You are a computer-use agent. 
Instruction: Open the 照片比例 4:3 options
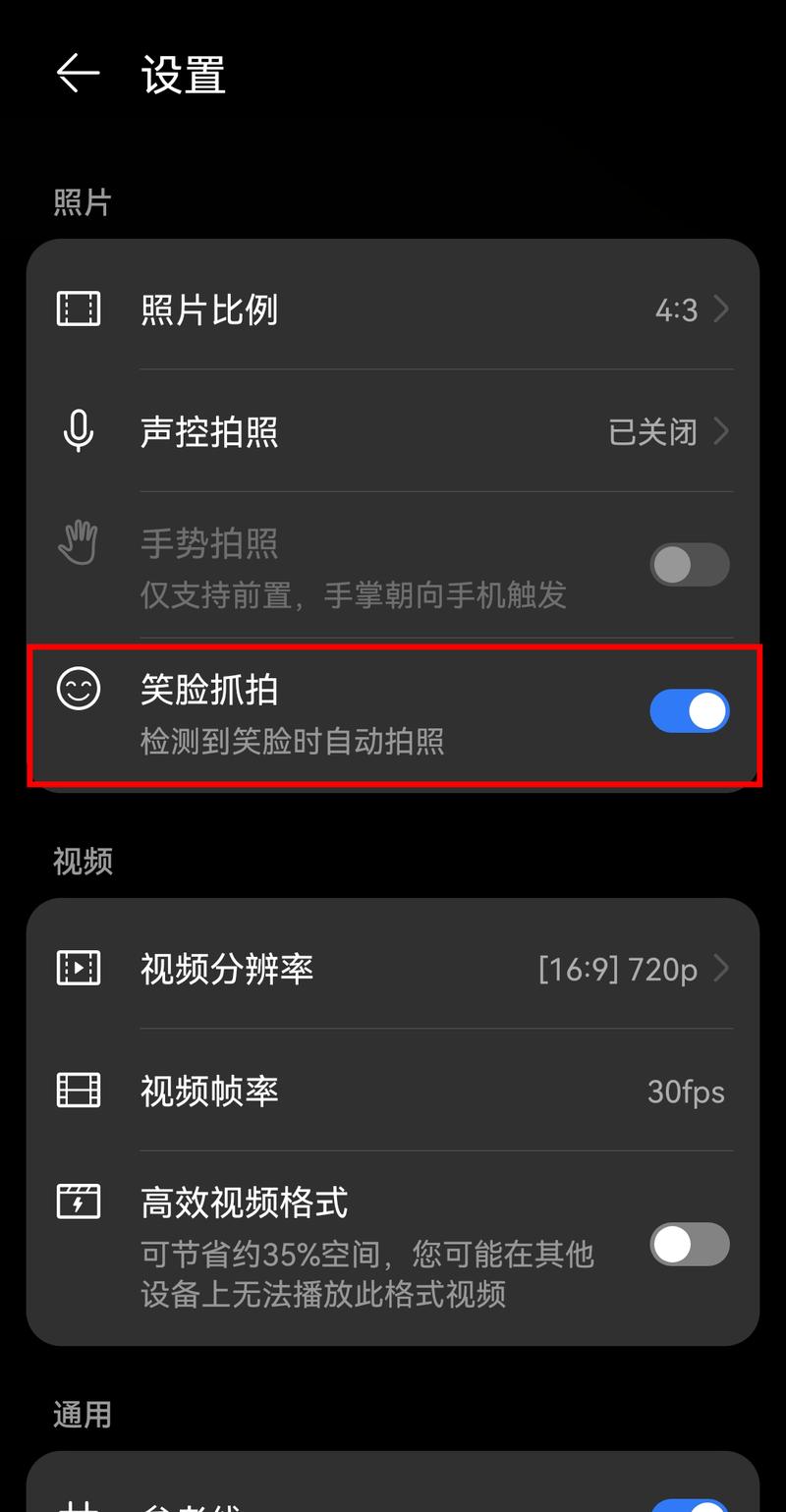click(x=393, y=308)
